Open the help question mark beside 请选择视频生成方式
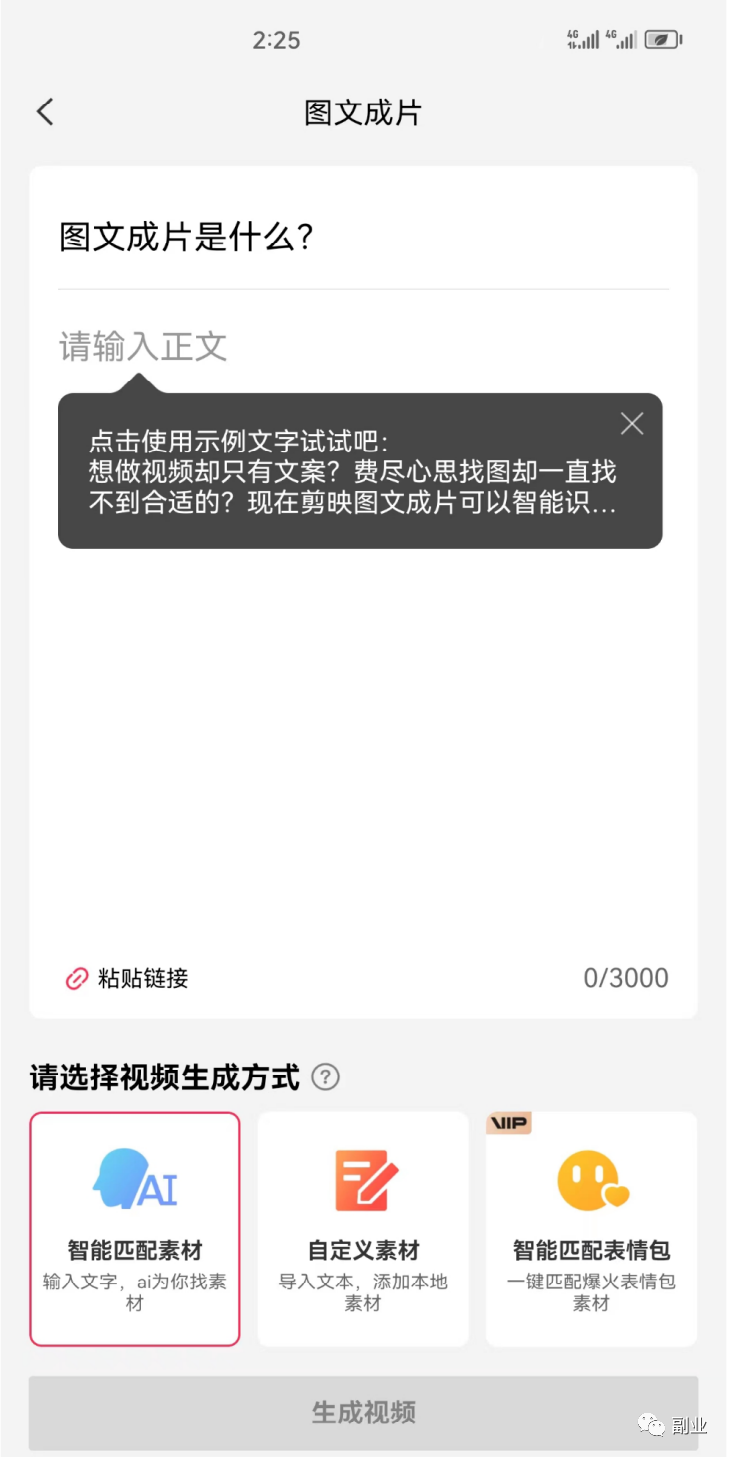 [326, 1077]
